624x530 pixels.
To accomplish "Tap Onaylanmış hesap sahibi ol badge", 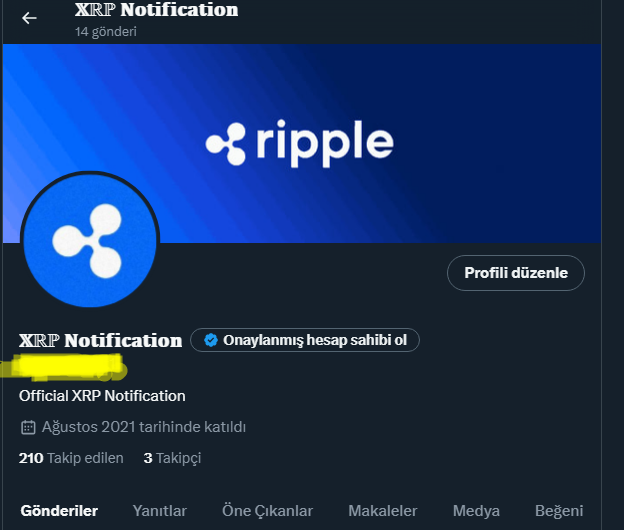I will [x=305, y=340].
